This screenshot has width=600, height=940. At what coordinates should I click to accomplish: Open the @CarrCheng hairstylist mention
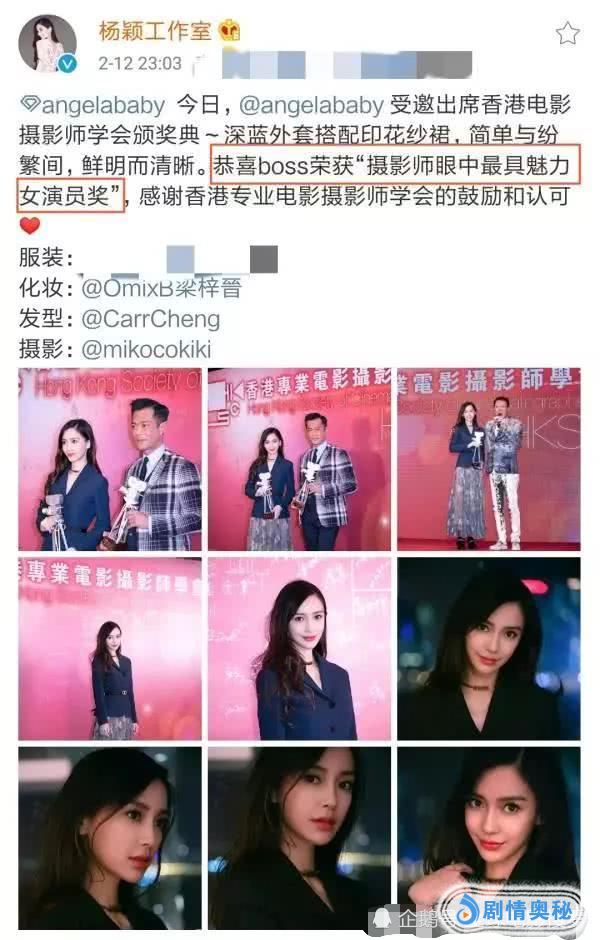[x=149, y=319]
